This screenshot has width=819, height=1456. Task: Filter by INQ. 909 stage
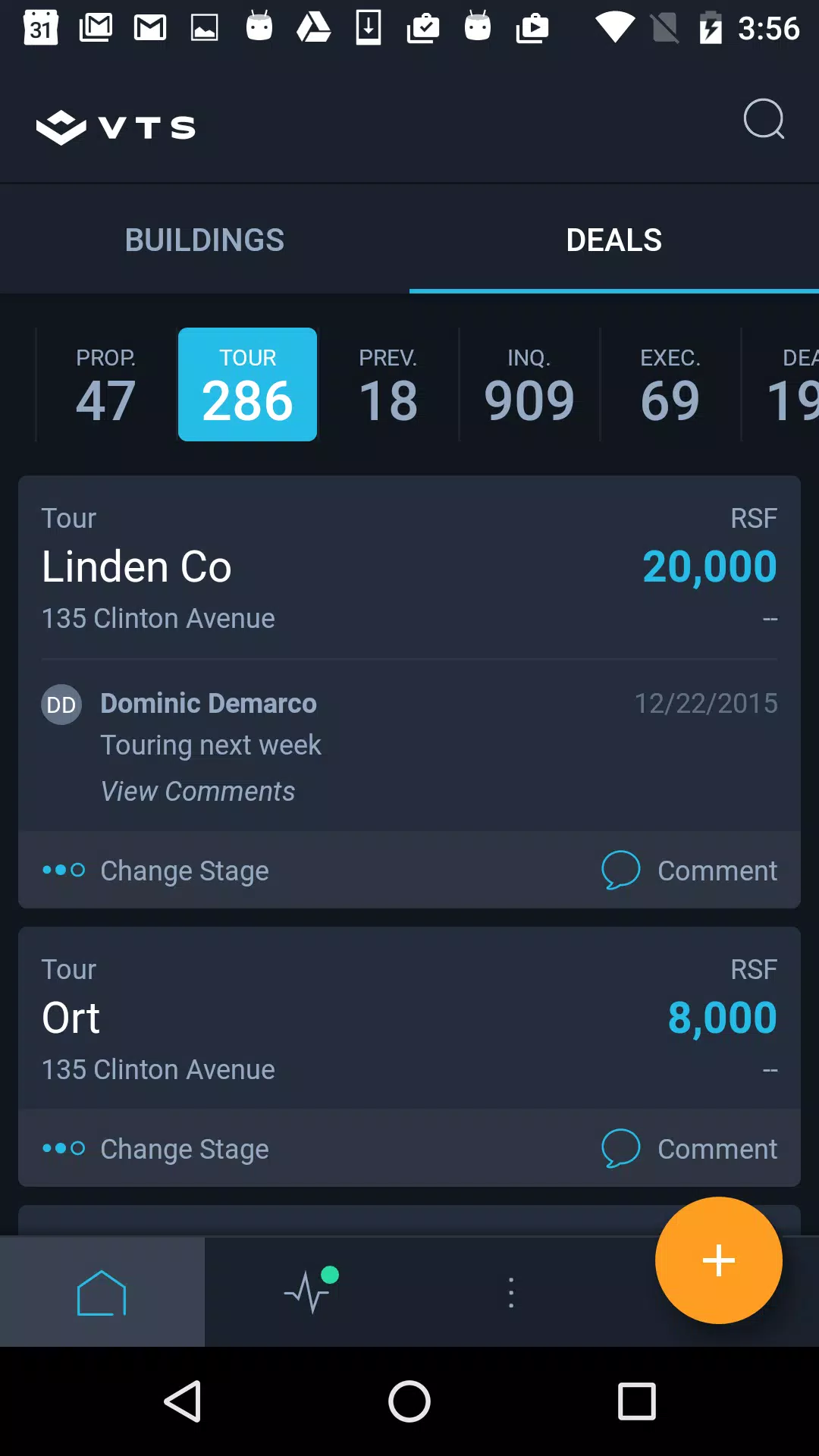(529, 384)
